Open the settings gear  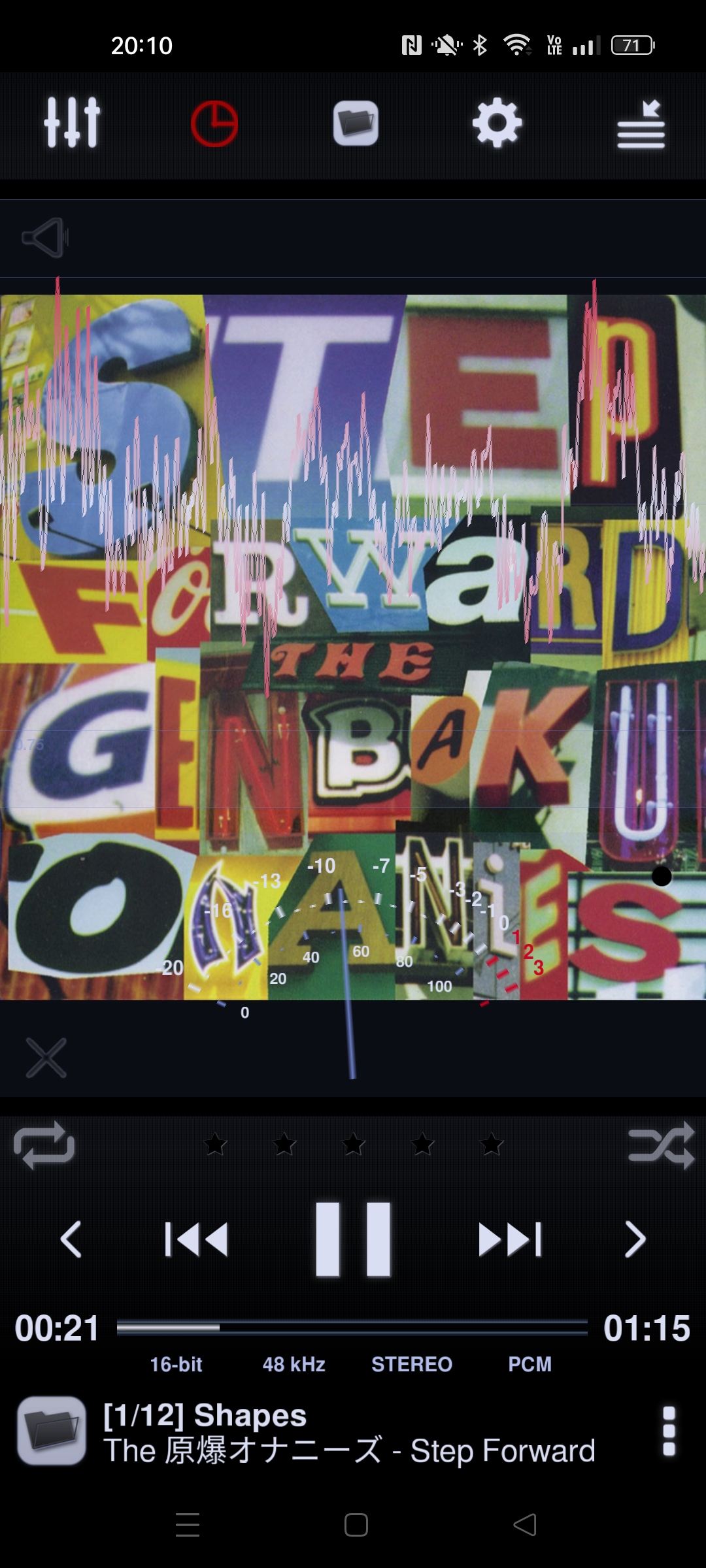click(497, 122)
